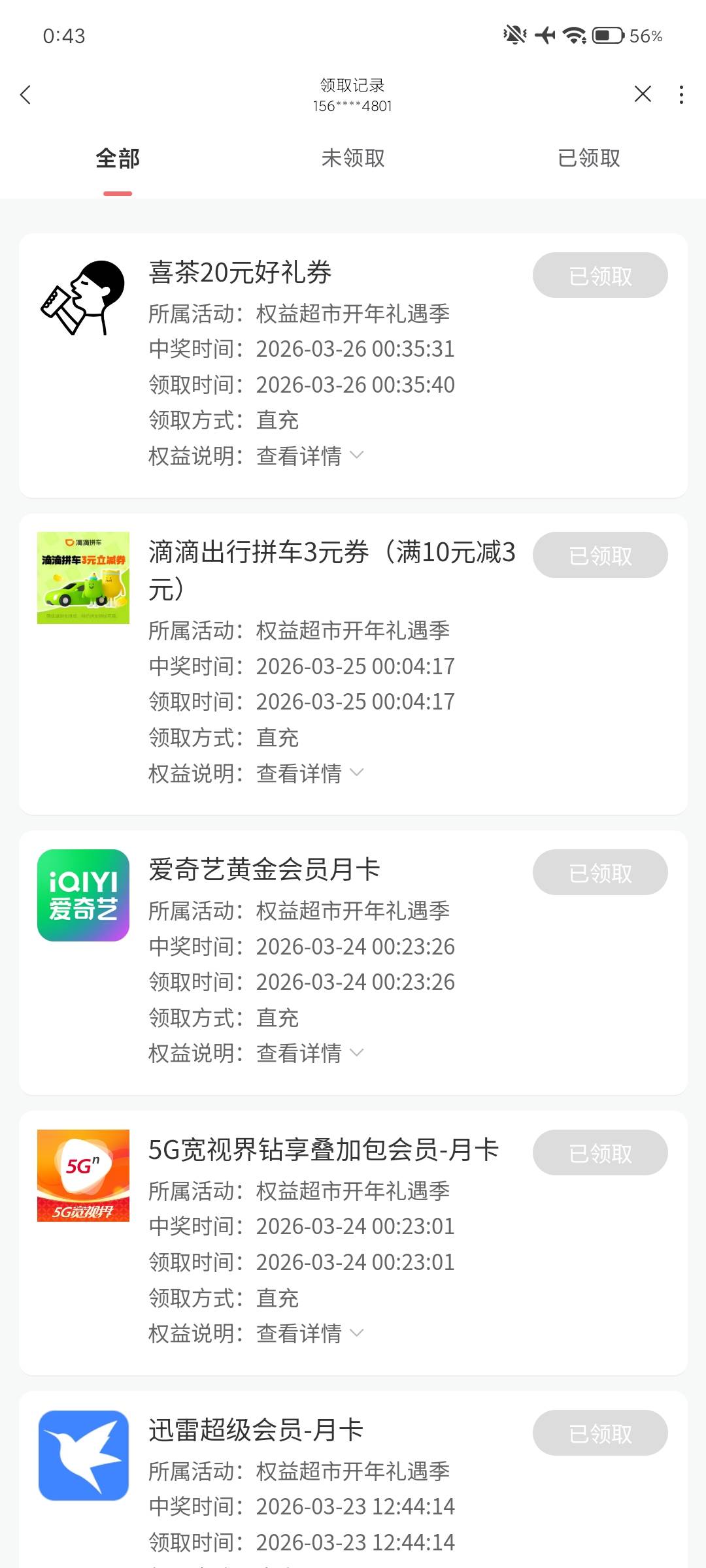
Task: Expand 查看详情 for 爱奇艺黄金会员月卡
Action: click(x=310, y=1053)
